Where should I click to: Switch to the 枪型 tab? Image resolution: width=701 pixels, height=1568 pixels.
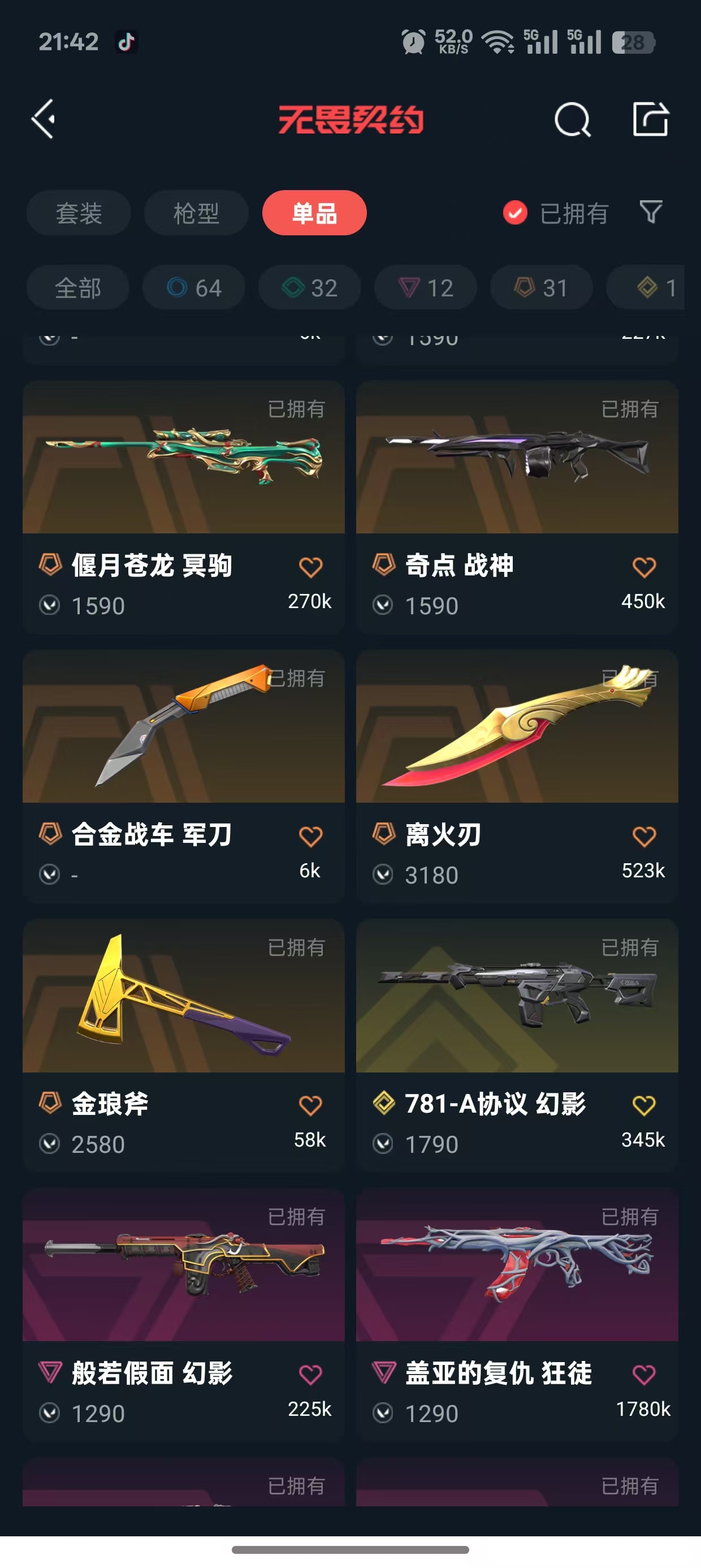point(196,213)
